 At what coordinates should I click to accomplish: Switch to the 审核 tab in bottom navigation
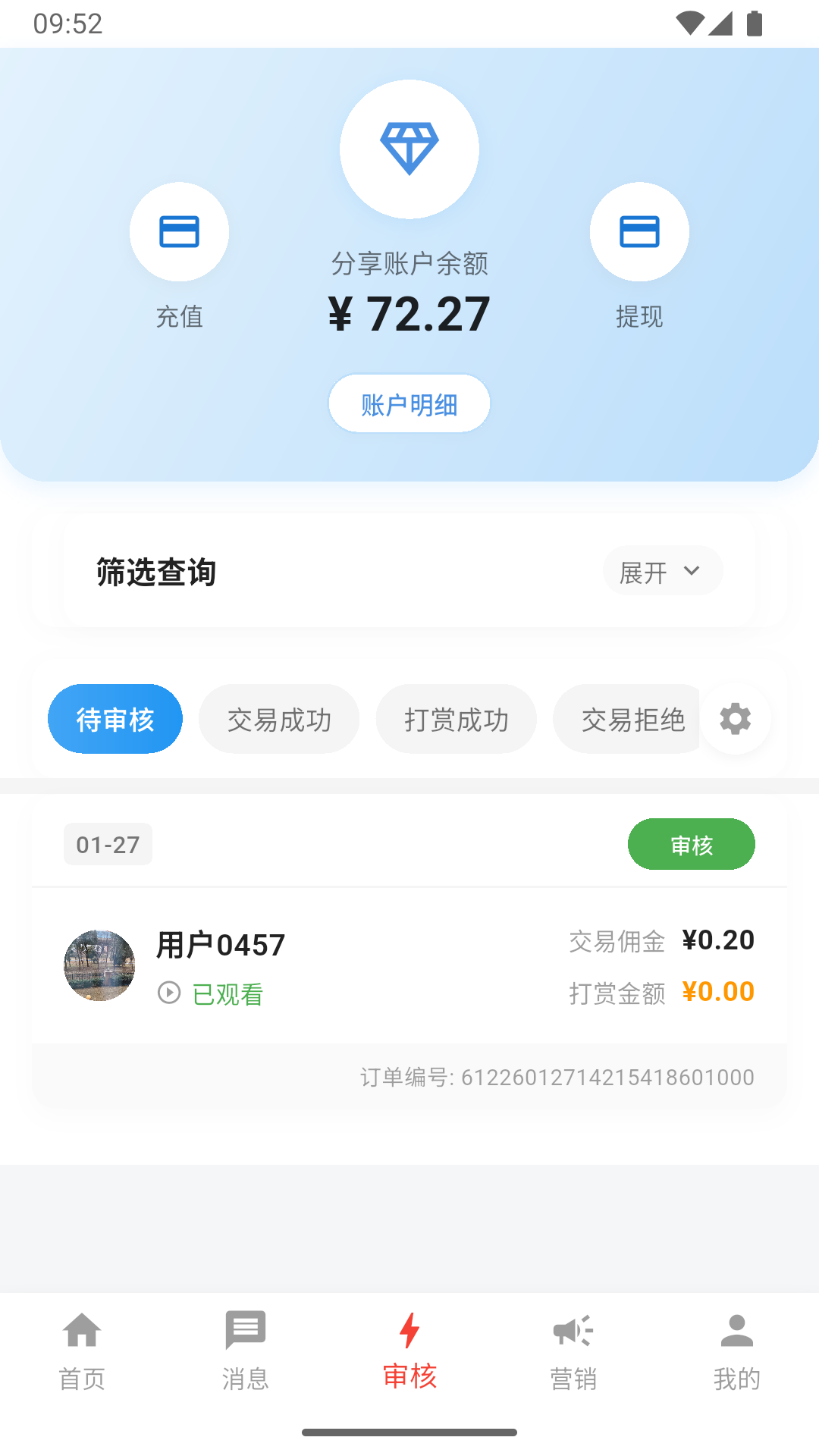409,1350
